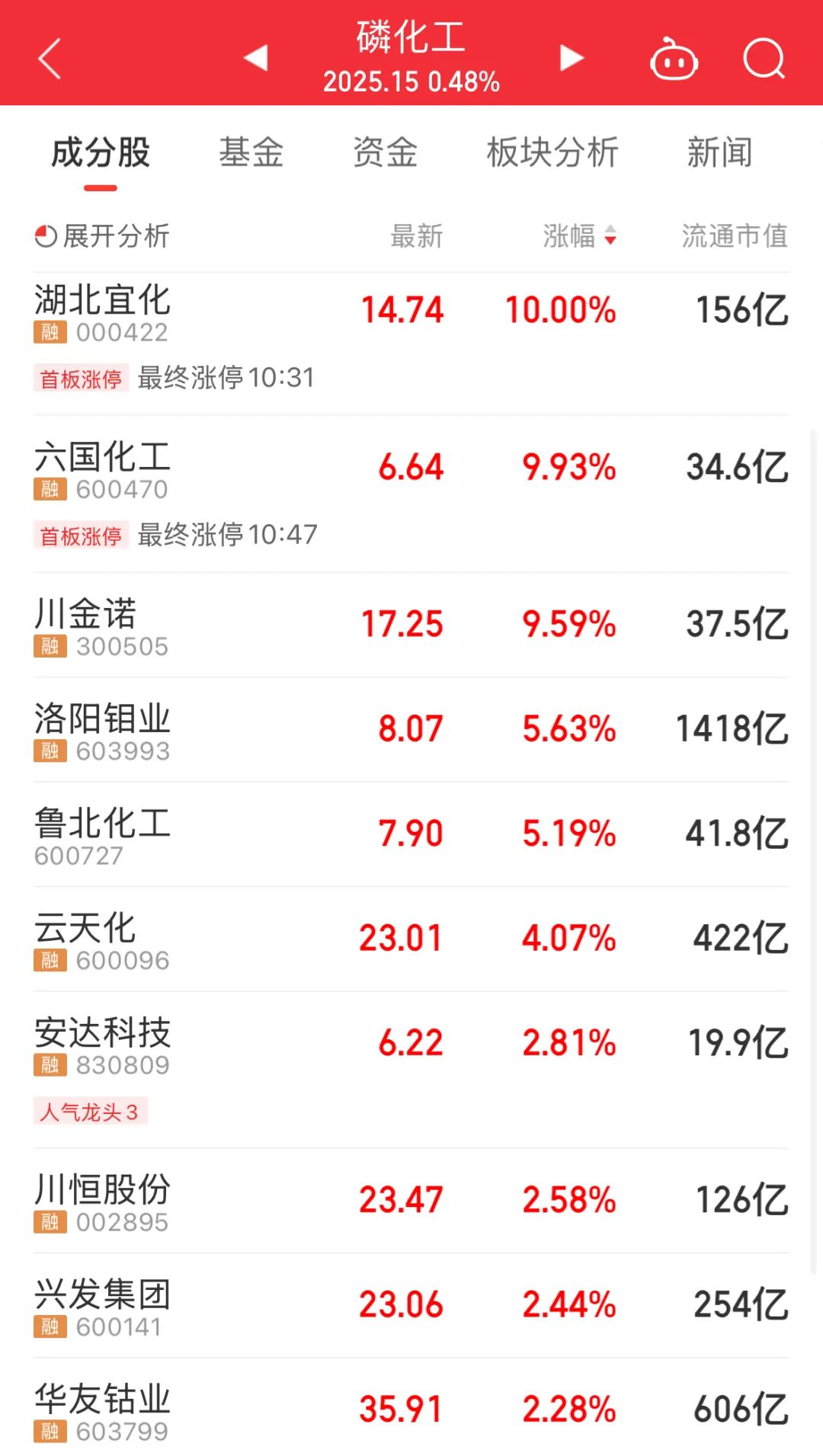Select stock 云天化 from the list
The image size is (823, 1456).
pyautogui.click(x=85, y=930)
